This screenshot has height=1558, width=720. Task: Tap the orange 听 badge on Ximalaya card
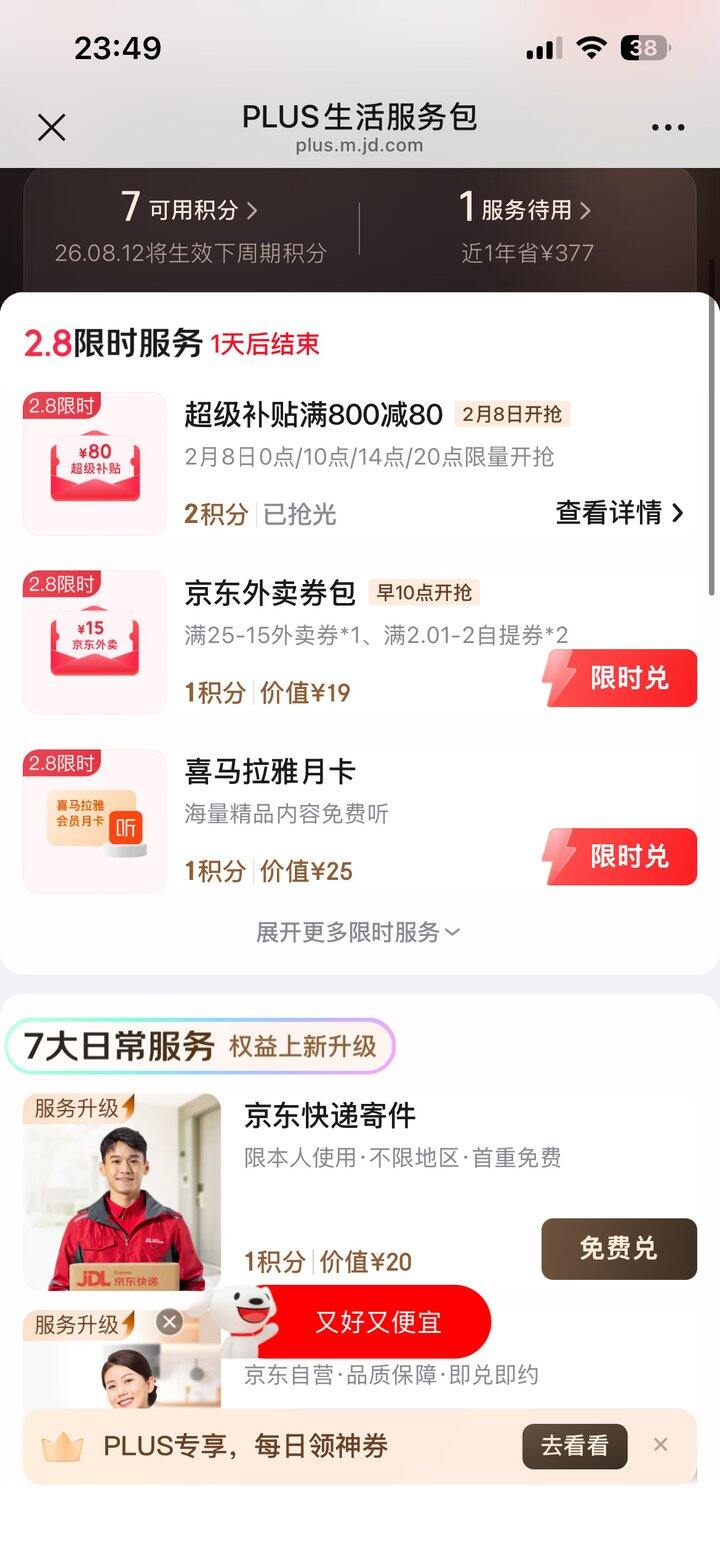point(126,826)
